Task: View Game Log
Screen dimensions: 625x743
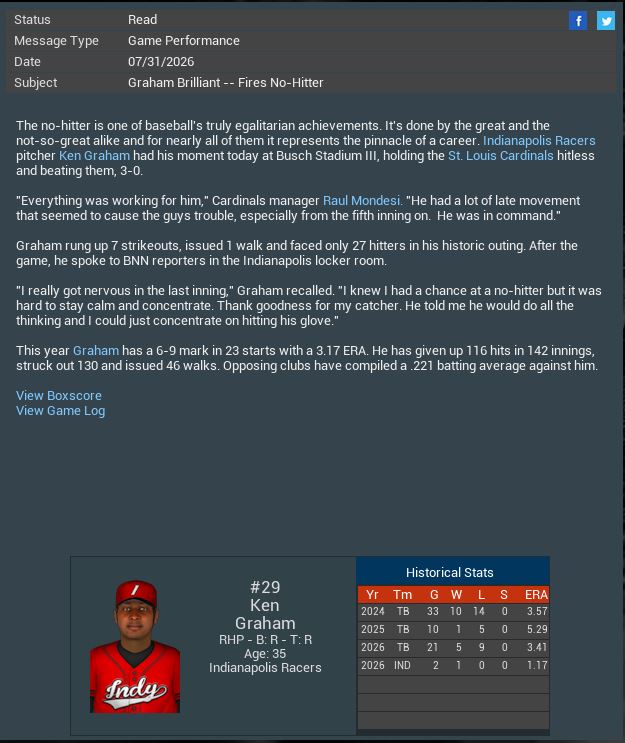Action: pos(60,411)
